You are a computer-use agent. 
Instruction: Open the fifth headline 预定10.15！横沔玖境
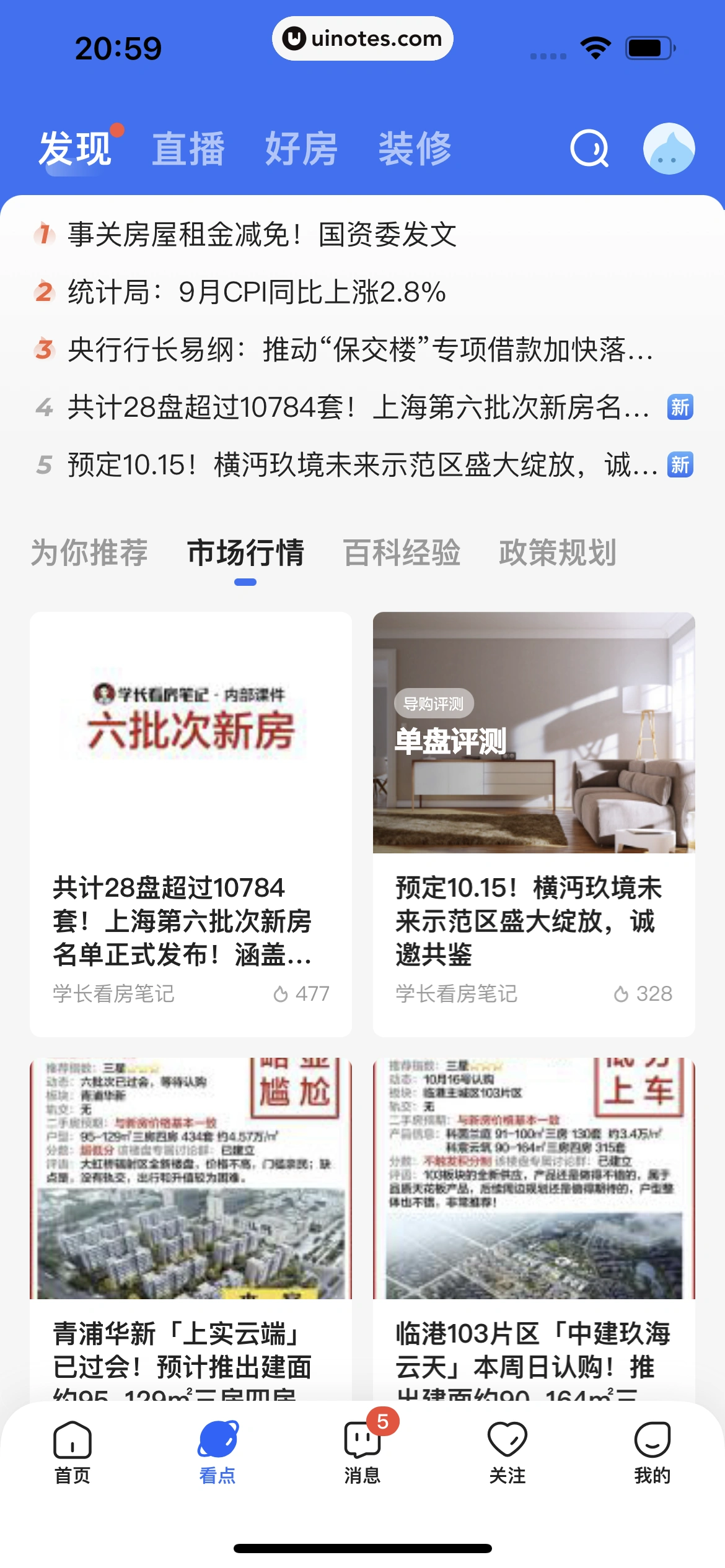[x=362, y=465]
